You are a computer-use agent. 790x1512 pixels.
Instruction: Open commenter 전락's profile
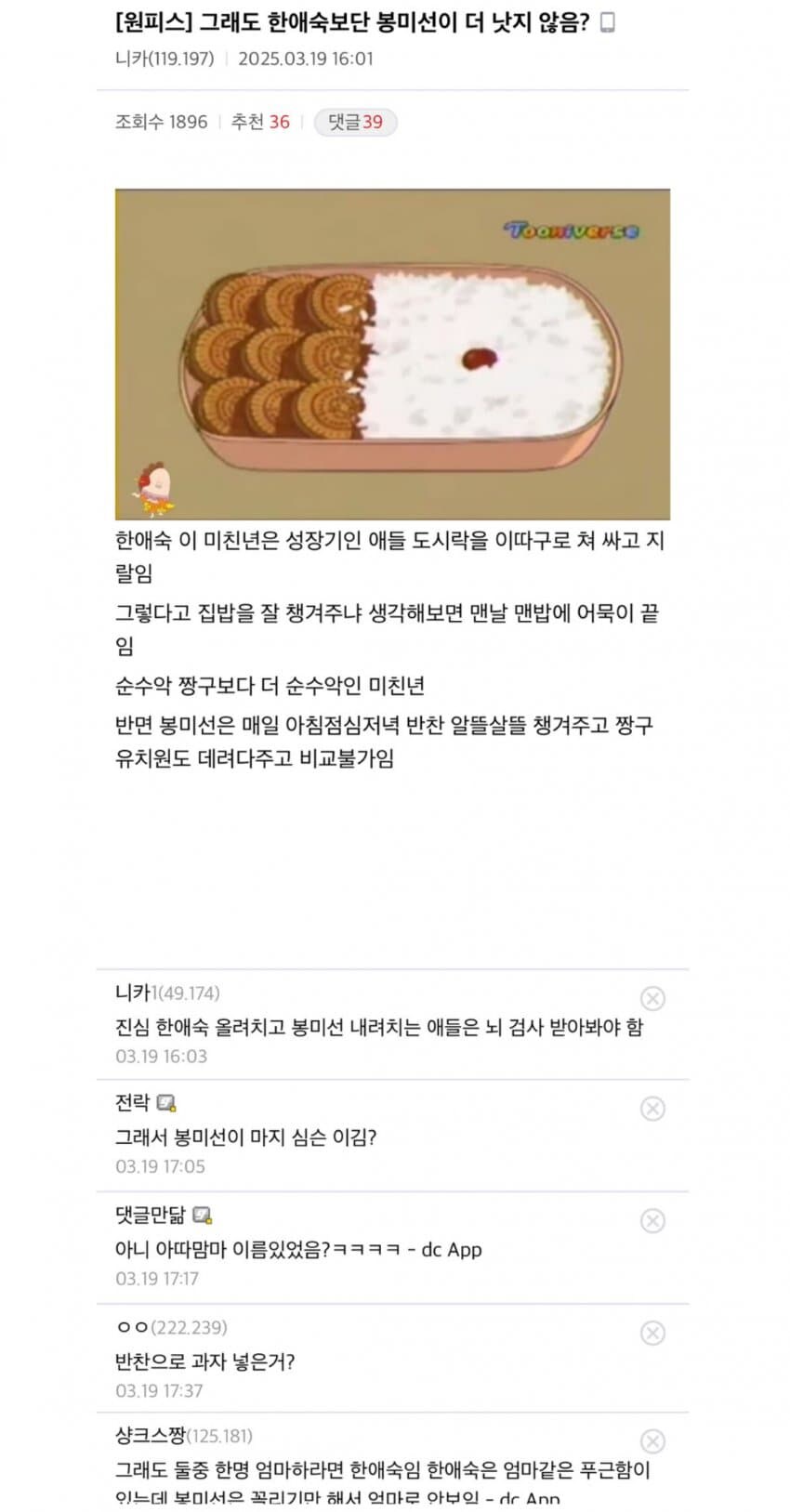click(x=133, y=1103)
